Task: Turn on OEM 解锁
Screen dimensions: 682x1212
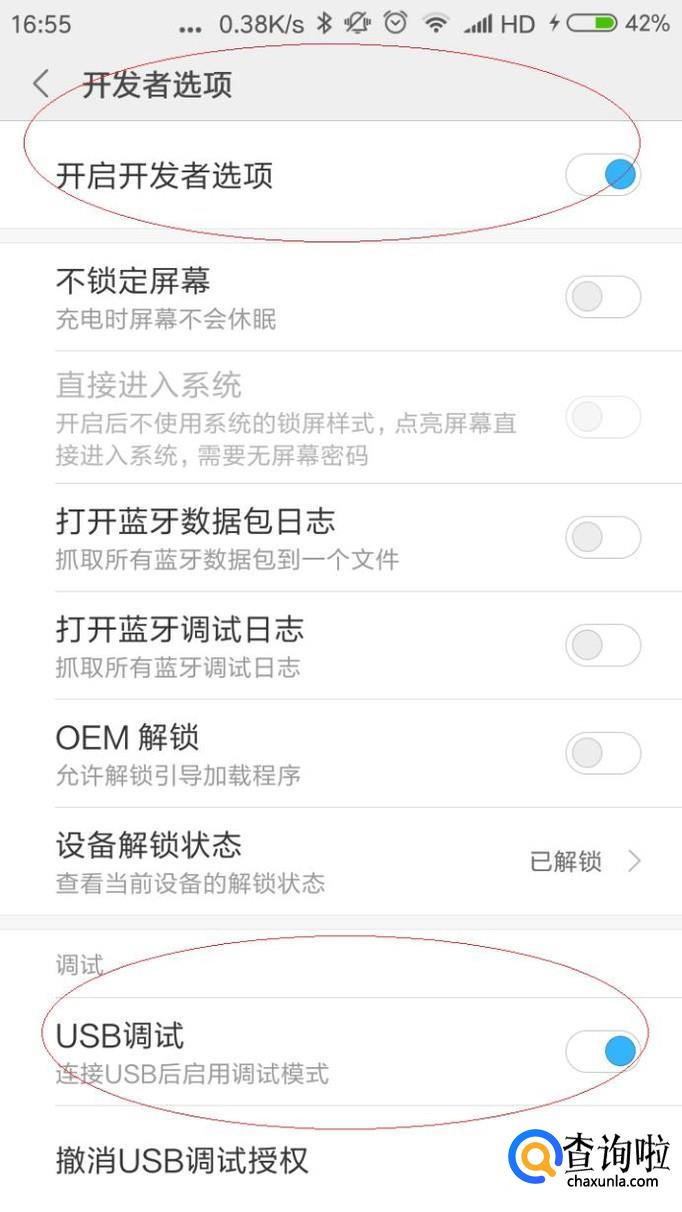Action: click(x=602, y=753)
